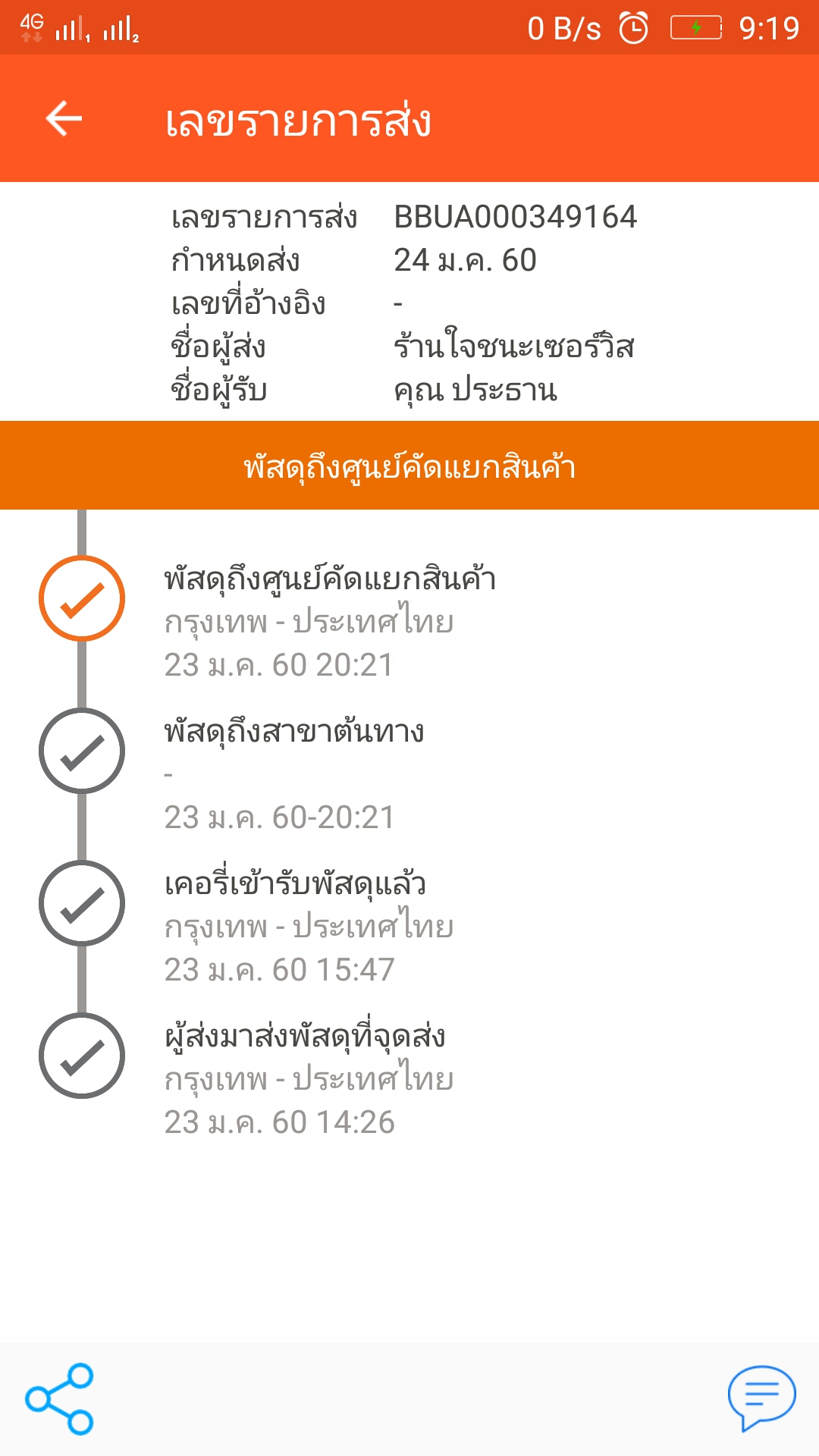Open the chat message icon
Image resolution: width=819 pixels, height=1456 pixels.
[x=761, y=1398]
